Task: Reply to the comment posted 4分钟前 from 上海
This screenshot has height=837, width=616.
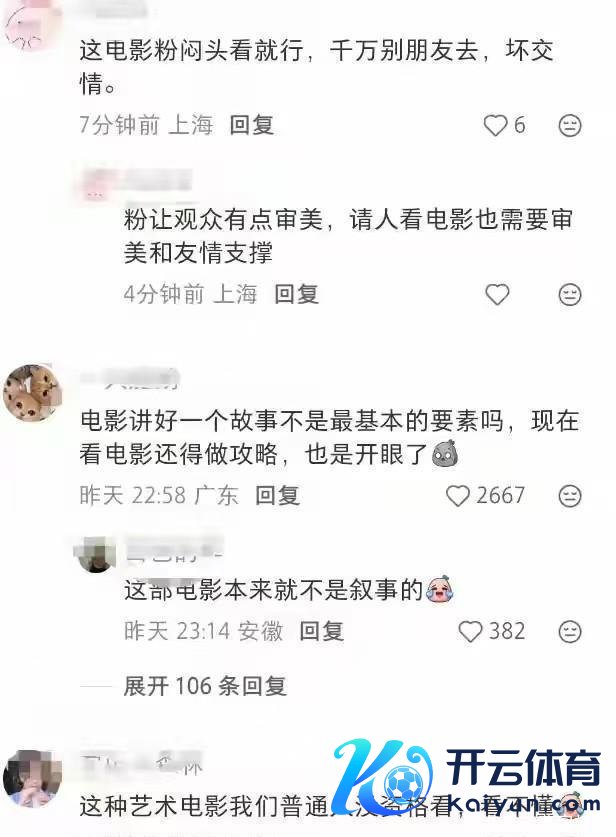Action: point(296,294)
